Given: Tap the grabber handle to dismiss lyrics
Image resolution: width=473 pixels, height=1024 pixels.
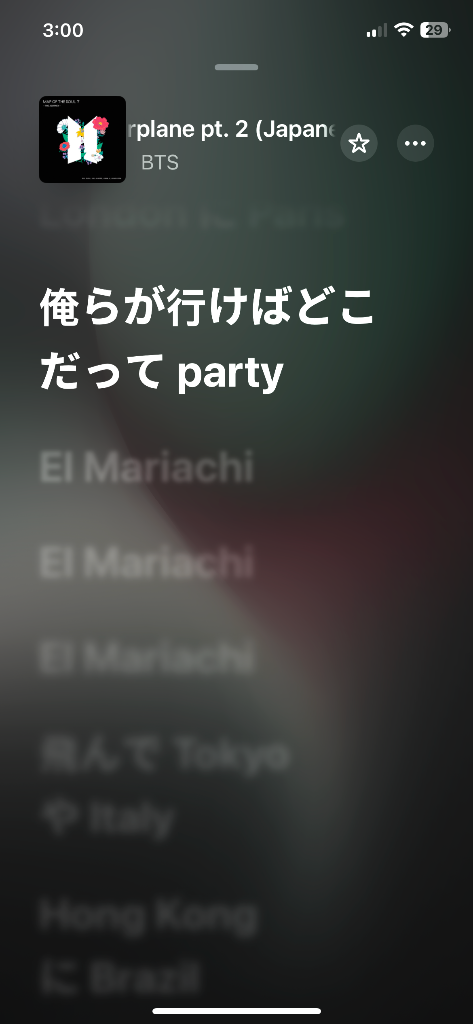Looking at the screenshot, I should pos(236,67).
